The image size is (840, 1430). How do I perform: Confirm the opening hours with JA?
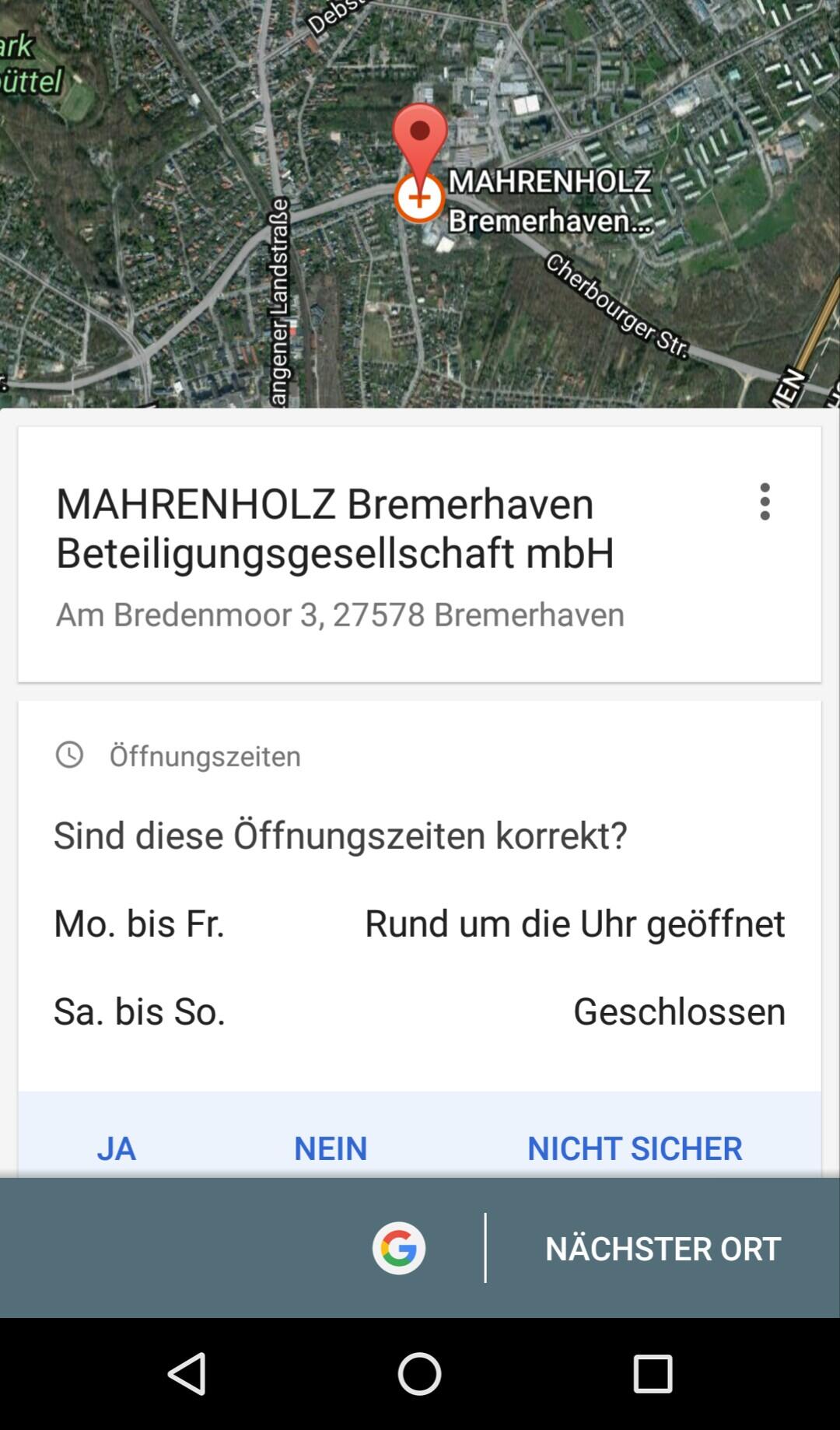click(x=117, y=1148)
